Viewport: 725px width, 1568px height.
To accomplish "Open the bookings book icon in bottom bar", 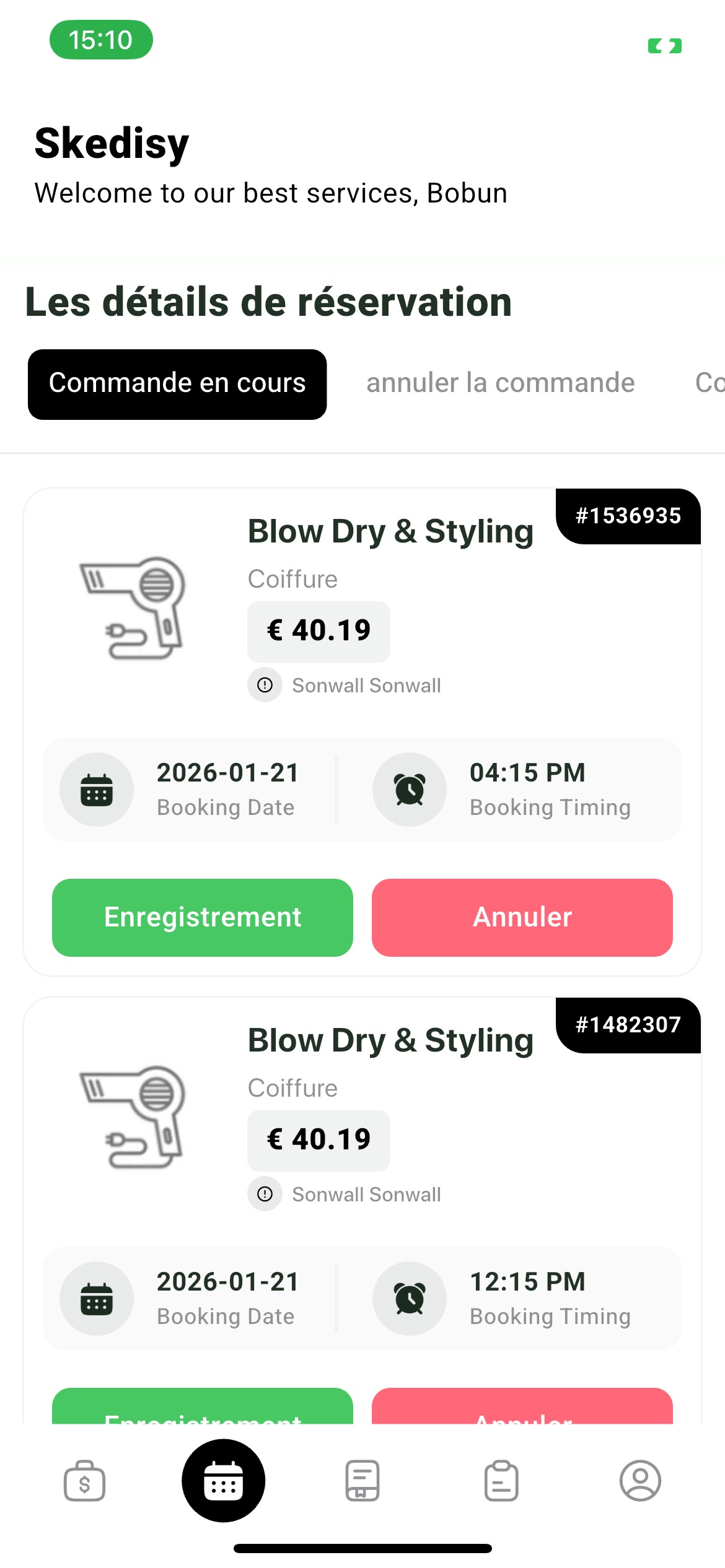I will point(361,1482).
